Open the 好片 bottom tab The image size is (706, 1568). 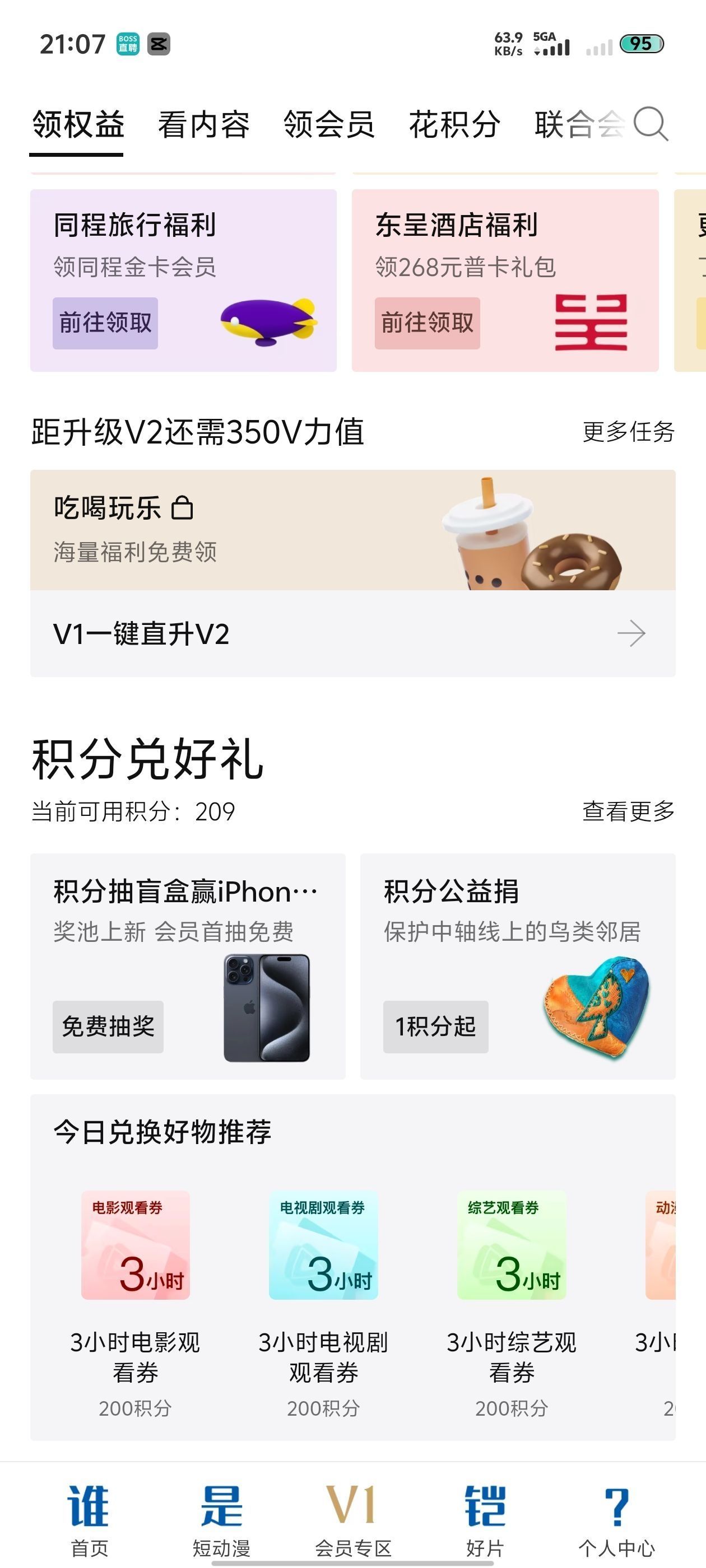(485, 1517)
